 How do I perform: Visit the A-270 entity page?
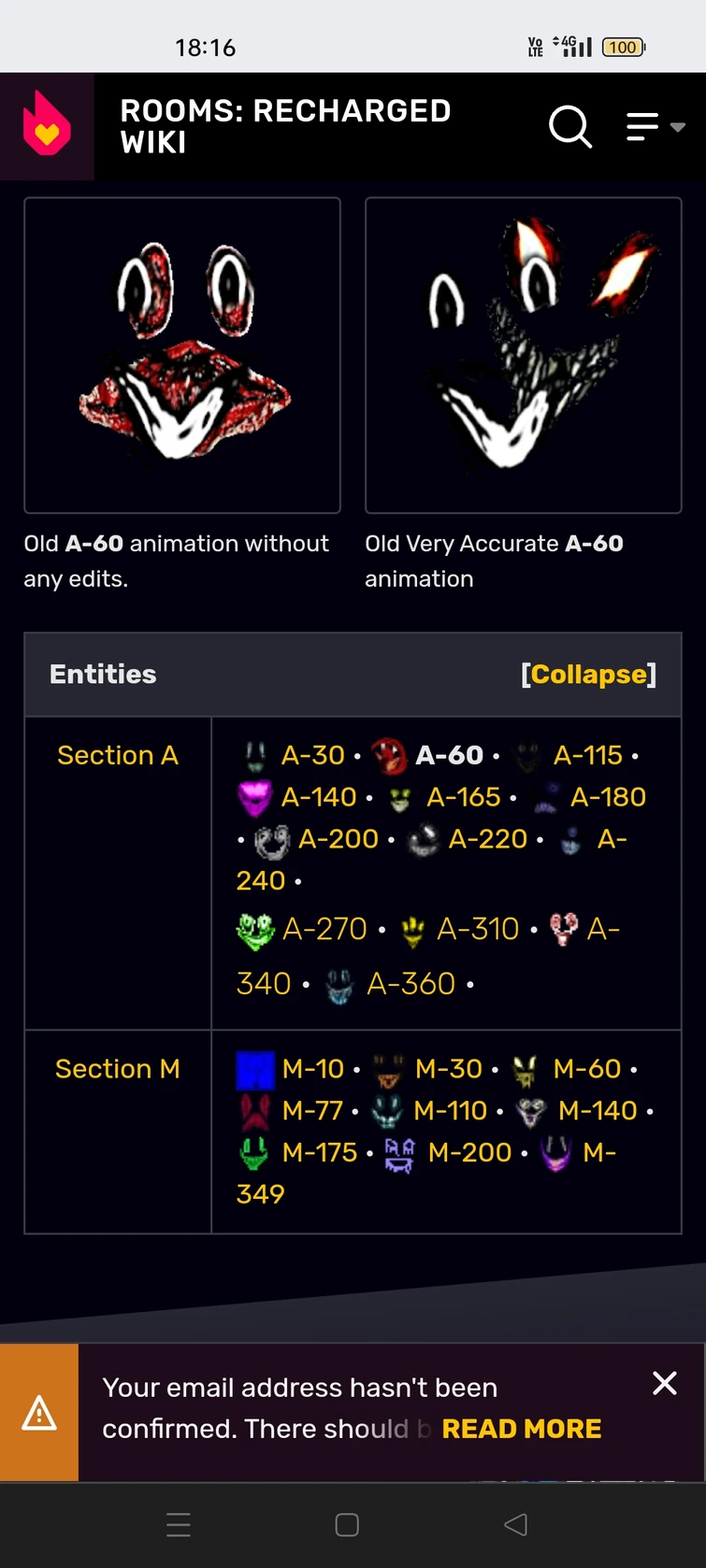coord(324,929)
